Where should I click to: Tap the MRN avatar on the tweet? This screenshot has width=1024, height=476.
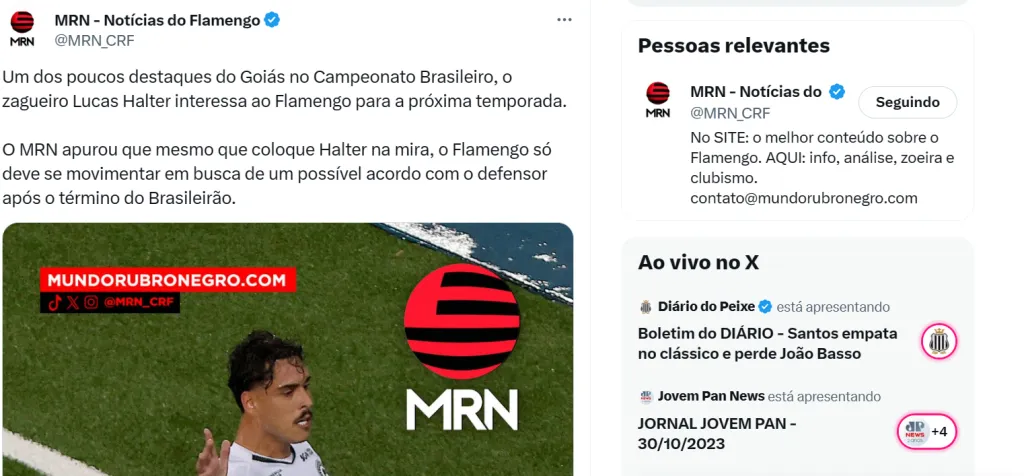click(x=22, y=29)
